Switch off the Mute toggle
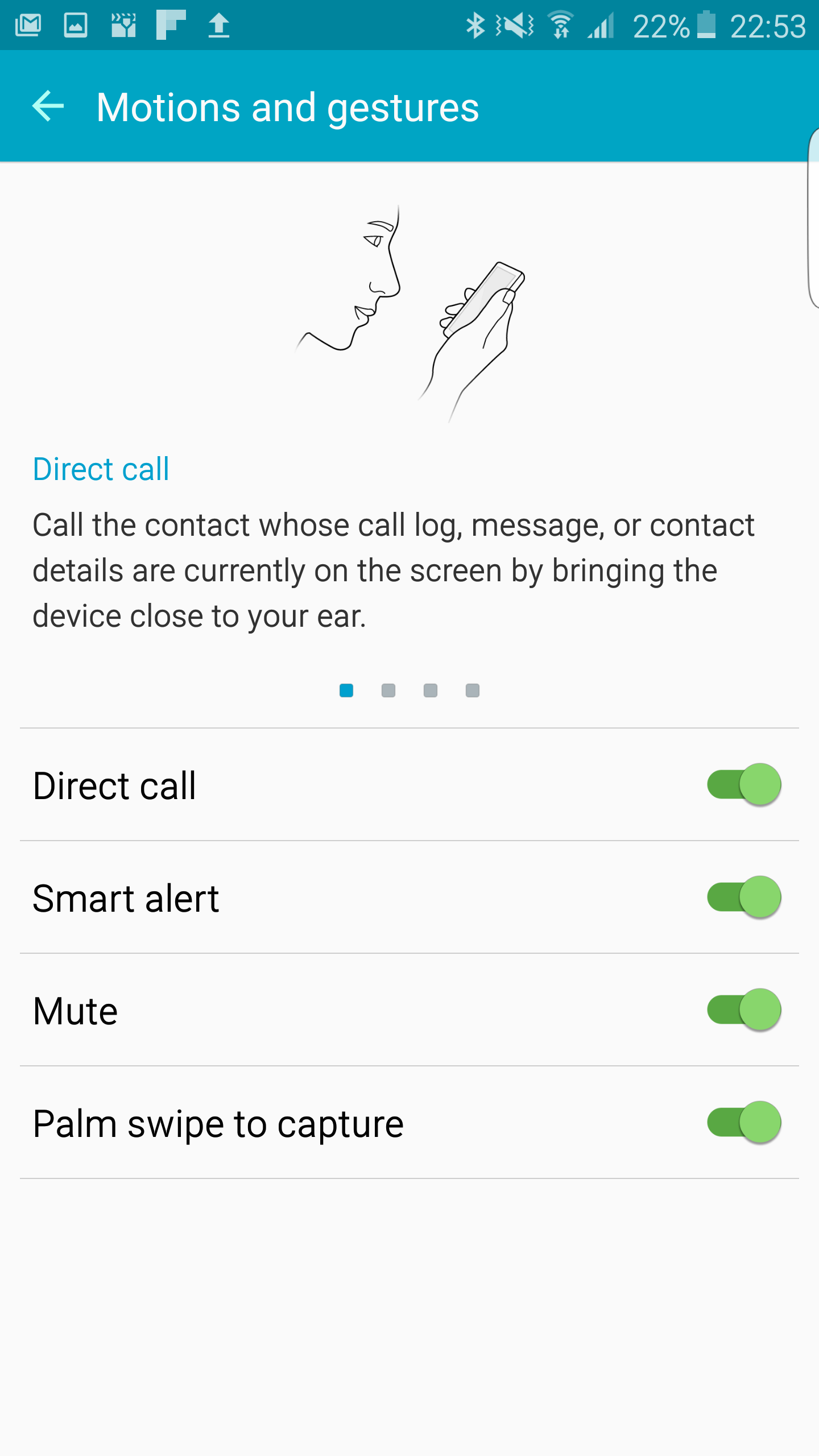Screen dimensions: 819x1456 tap(744, 1010)
